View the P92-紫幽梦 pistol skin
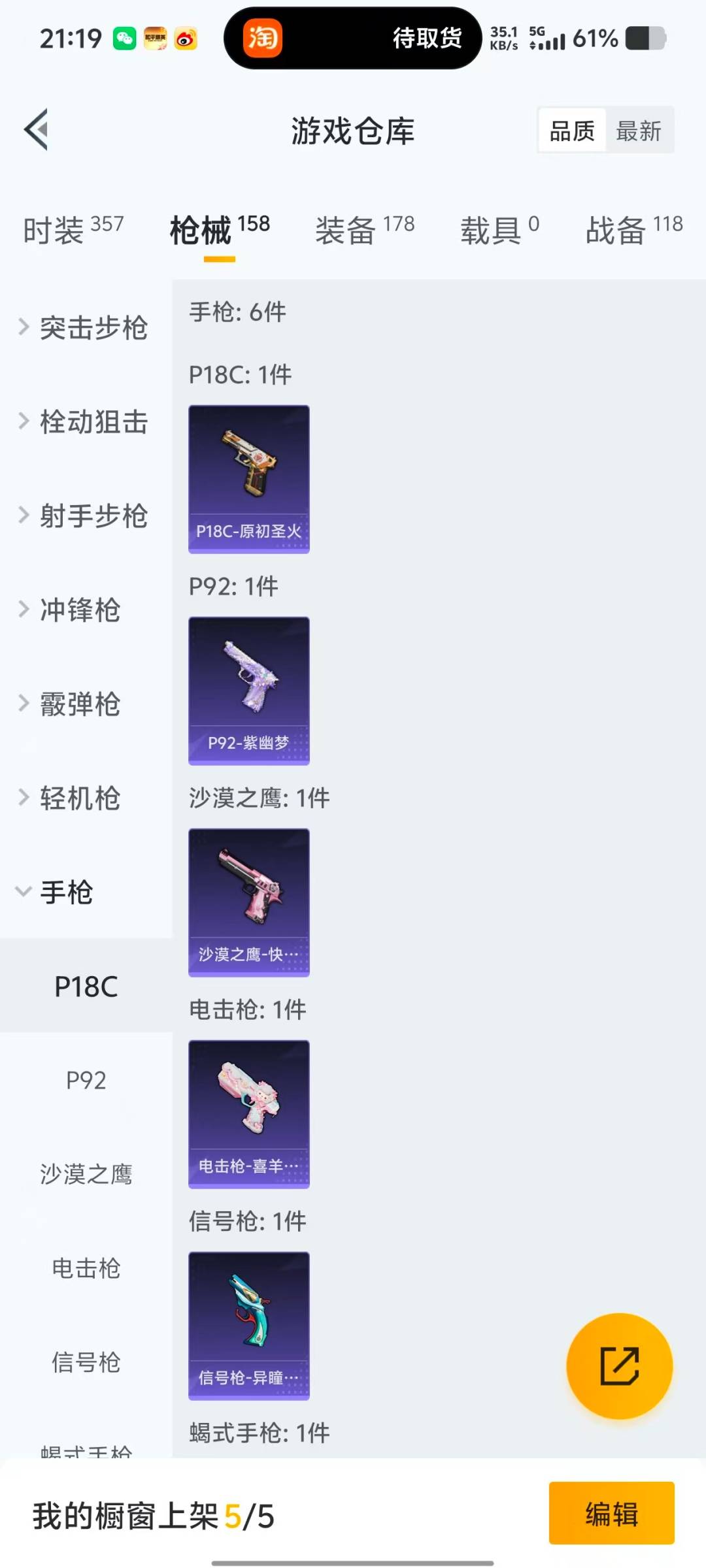706x1568 pixels. click(x=248, y=689)
